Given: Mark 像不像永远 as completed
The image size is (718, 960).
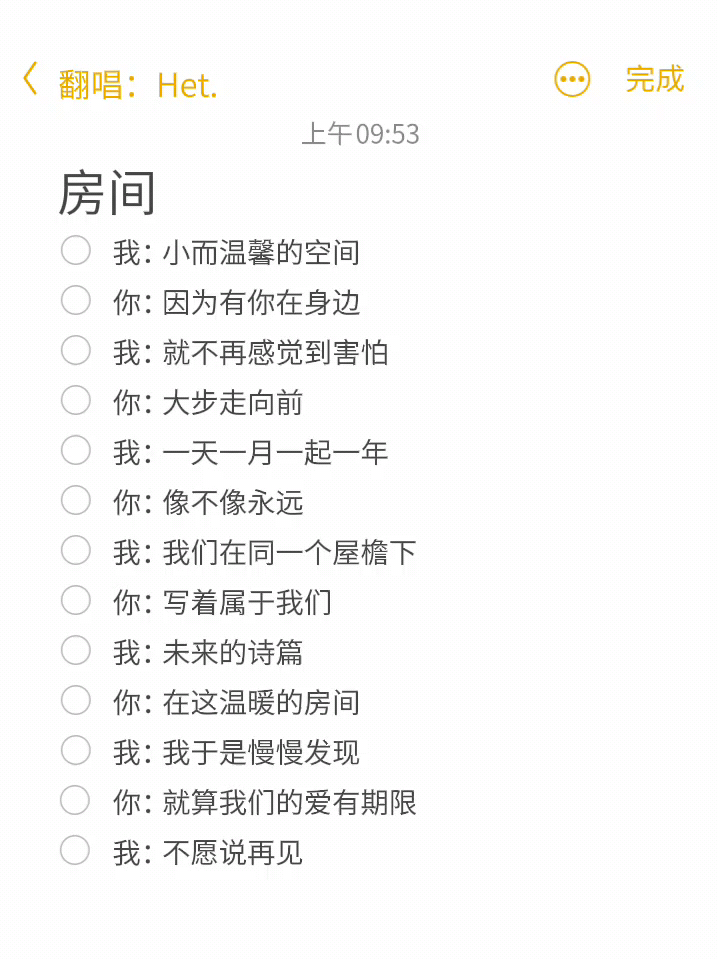Looking at the screenshot, I should point(76,500).
